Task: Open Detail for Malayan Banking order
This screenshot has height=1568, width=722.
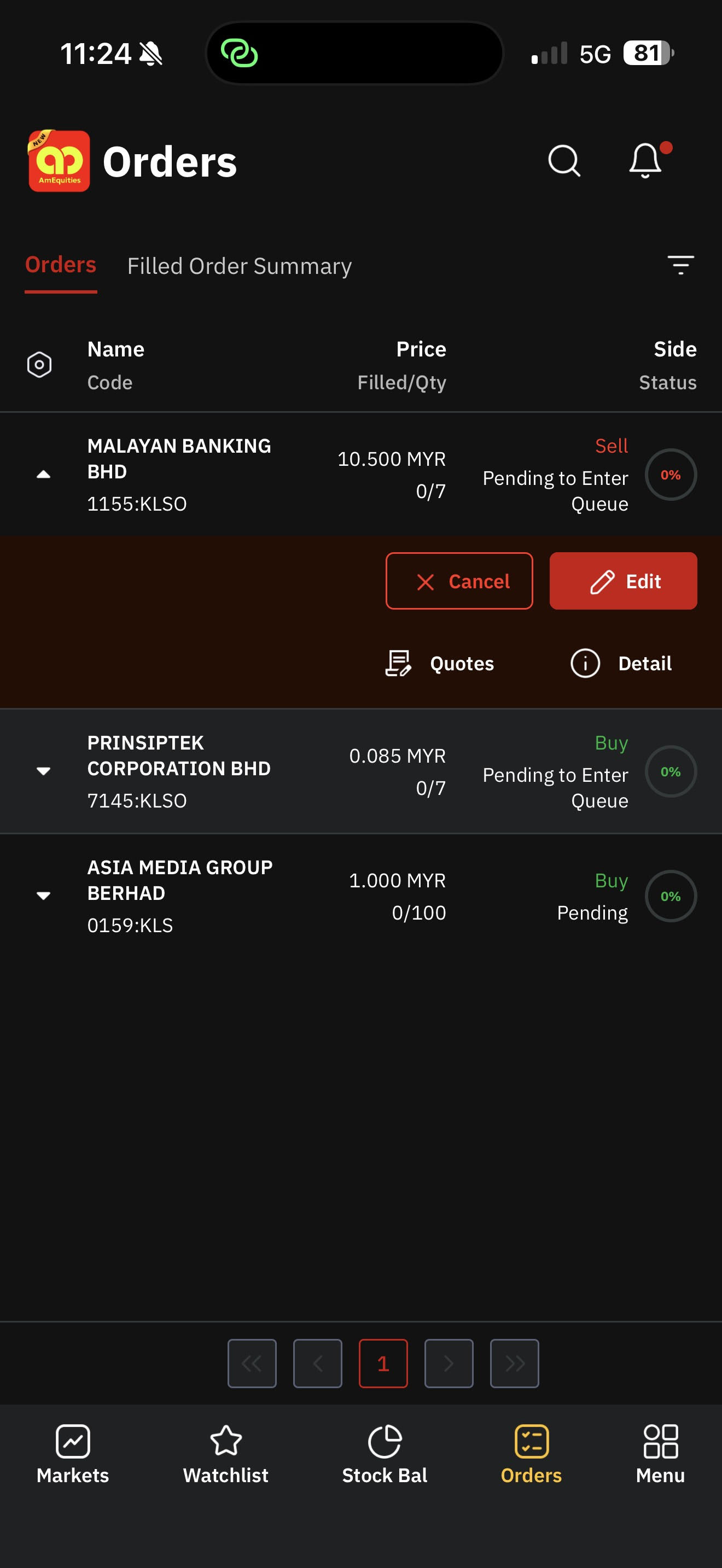Action: point(621,663)
